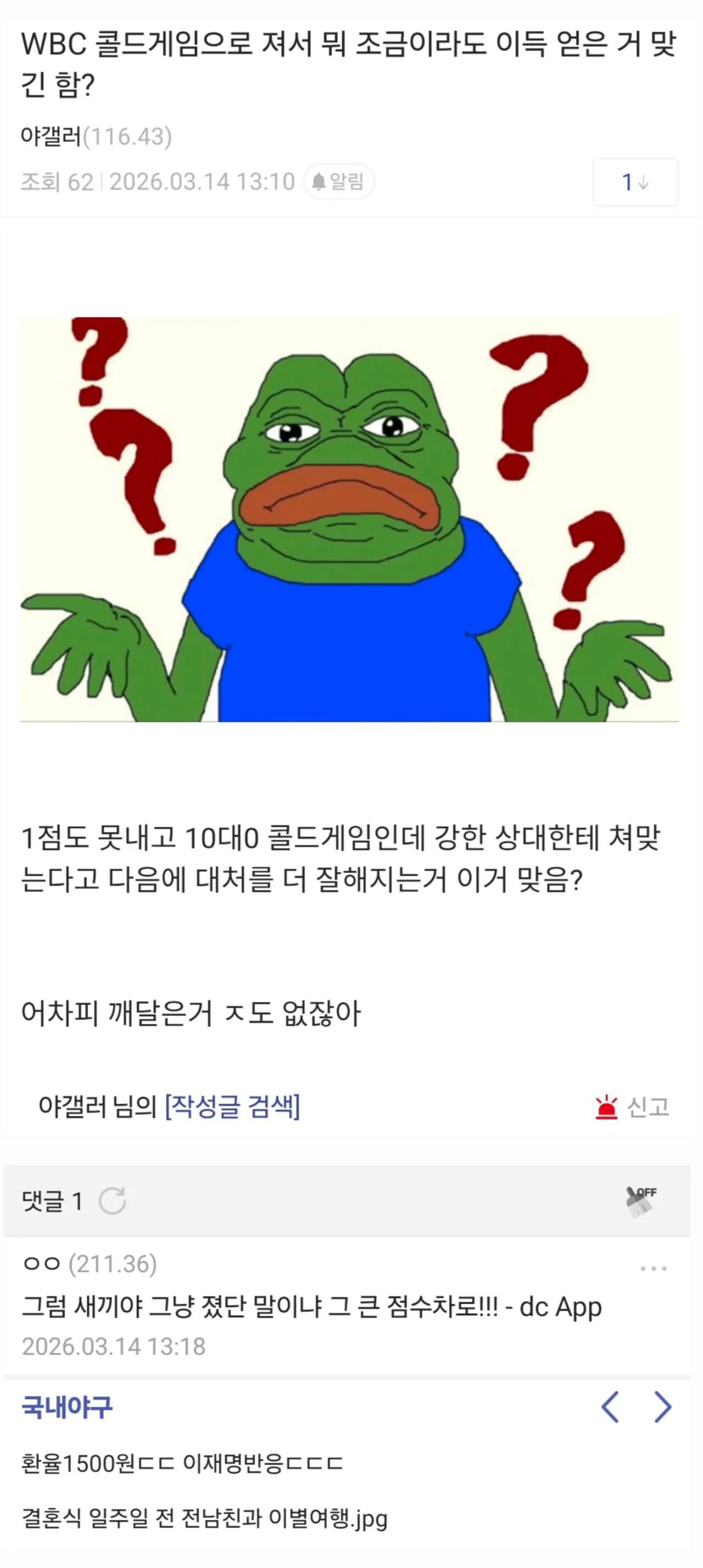Go to the next 국내야구 item
The image size is (703, 1568).
663,1406
